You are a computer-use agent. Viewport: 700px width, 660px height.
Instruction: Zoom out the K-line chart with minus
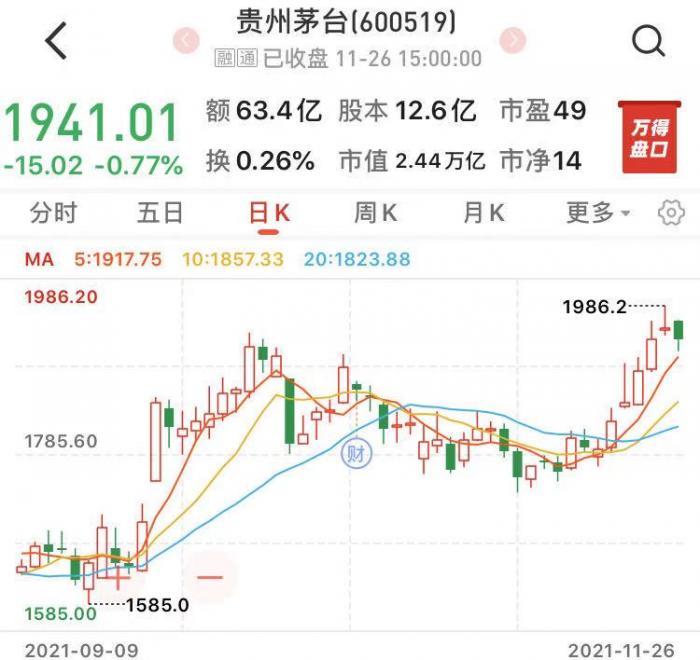[x=211, y=576]
